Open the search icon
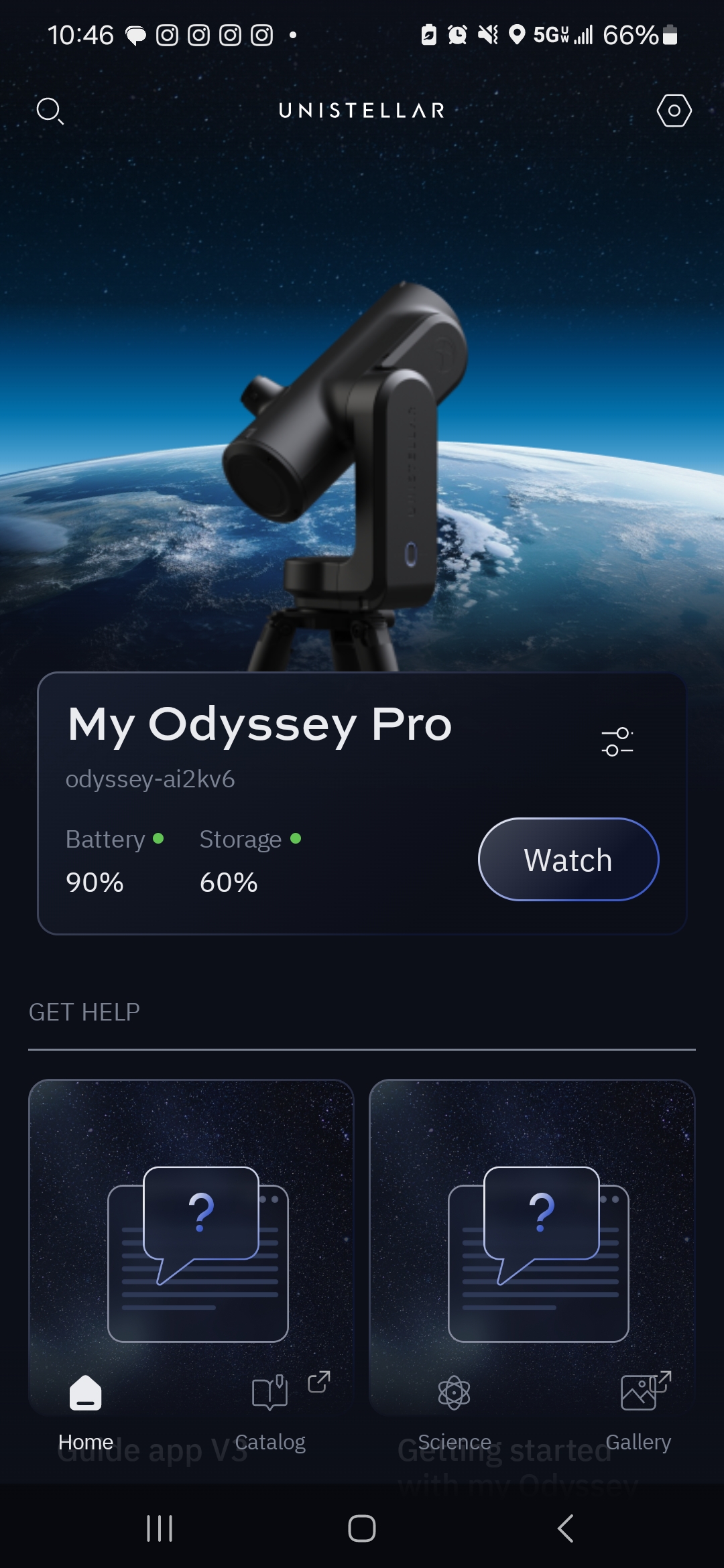The height and width of the screenshot is (1568, 724). pos(50,111)
